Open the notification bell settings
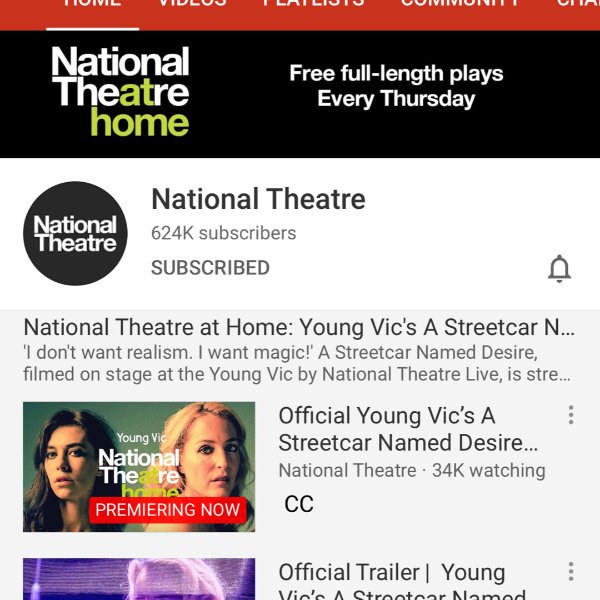 click(x=559, y=268)
